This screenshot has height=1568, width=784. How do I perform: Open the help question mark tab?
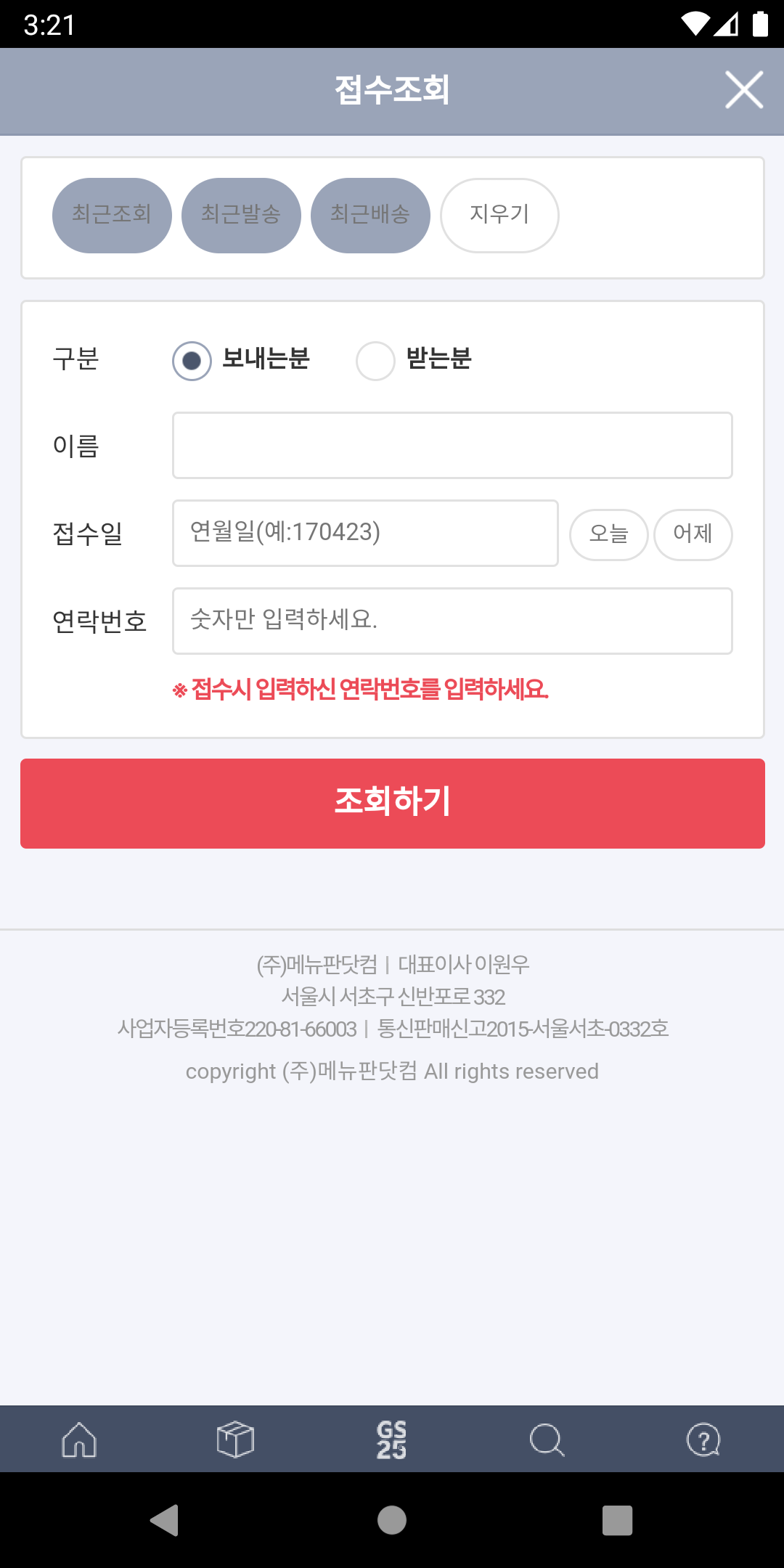[x=703, y=1440]
